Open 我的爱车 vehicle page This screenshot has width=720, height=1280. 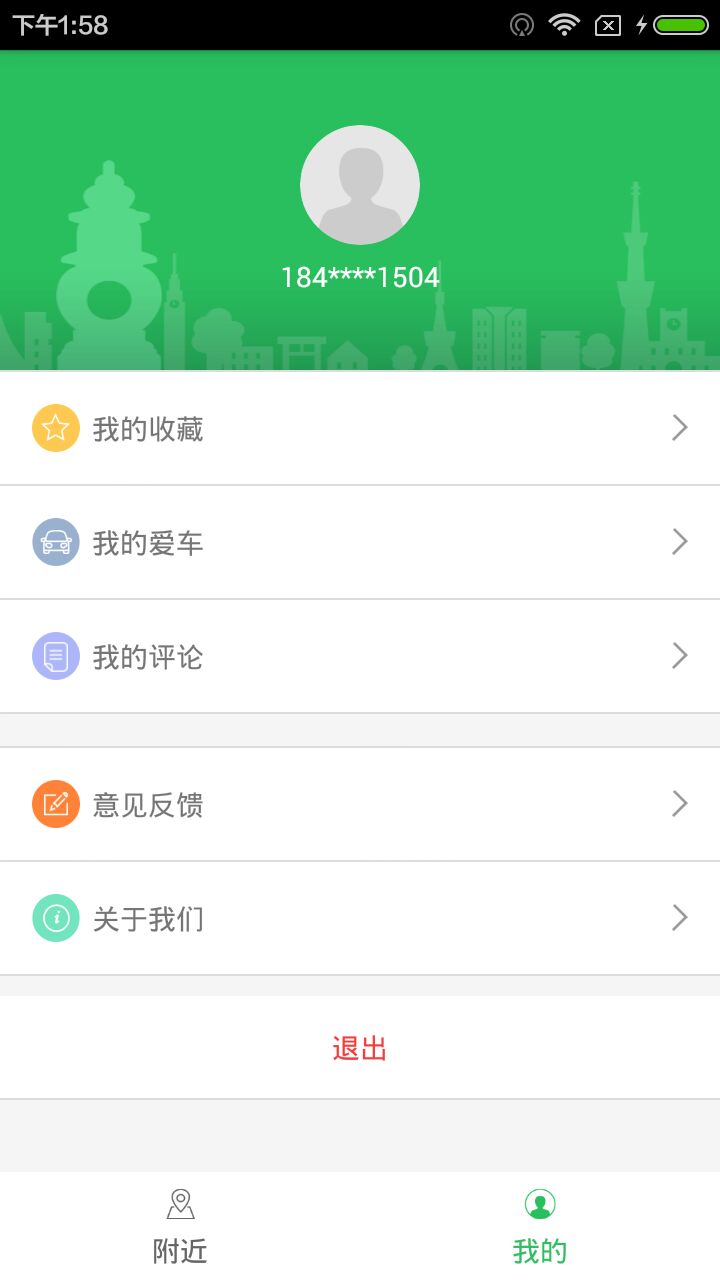pos(360,543)
